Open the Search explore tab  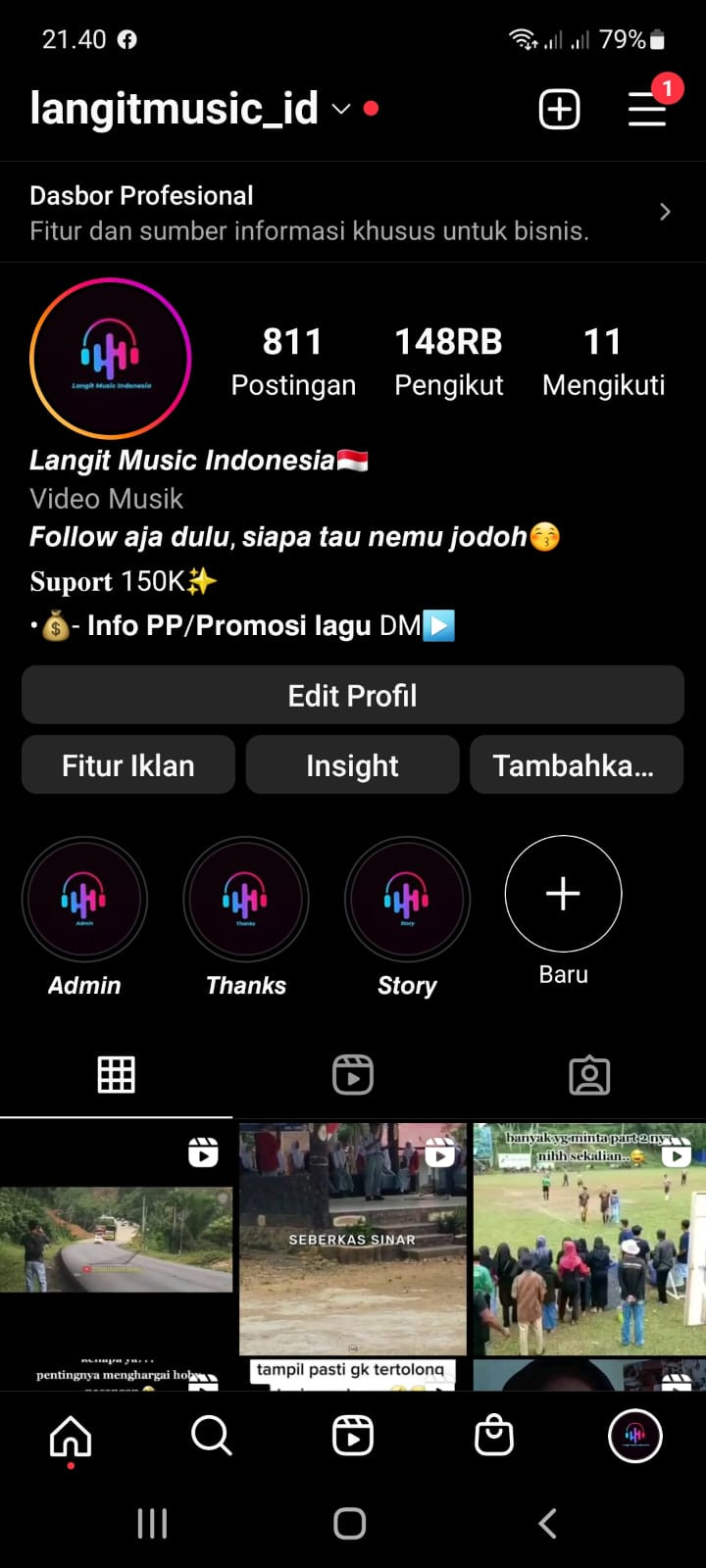click(x=212, y=1437)
